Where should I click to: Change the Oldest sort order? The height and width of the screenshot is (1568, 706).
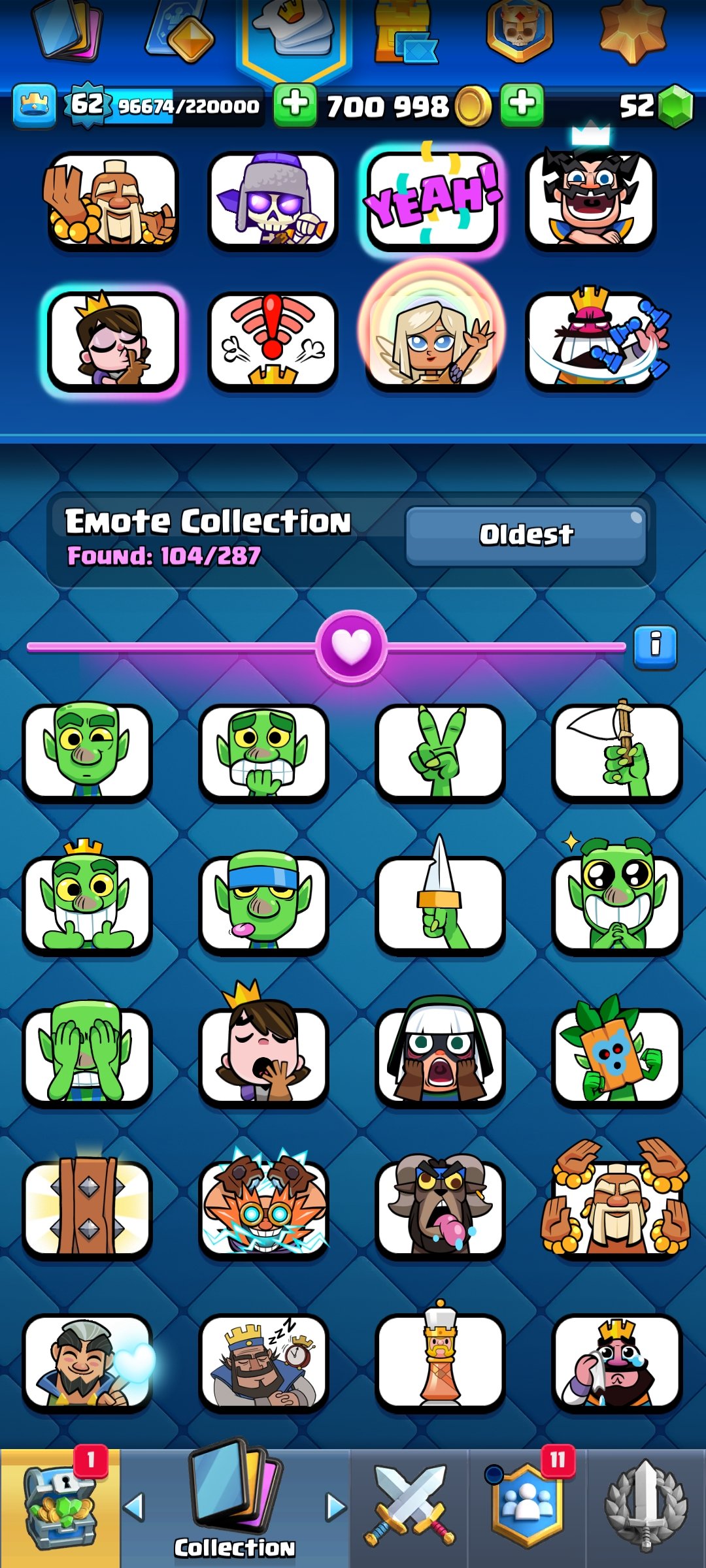pos(526,535)
